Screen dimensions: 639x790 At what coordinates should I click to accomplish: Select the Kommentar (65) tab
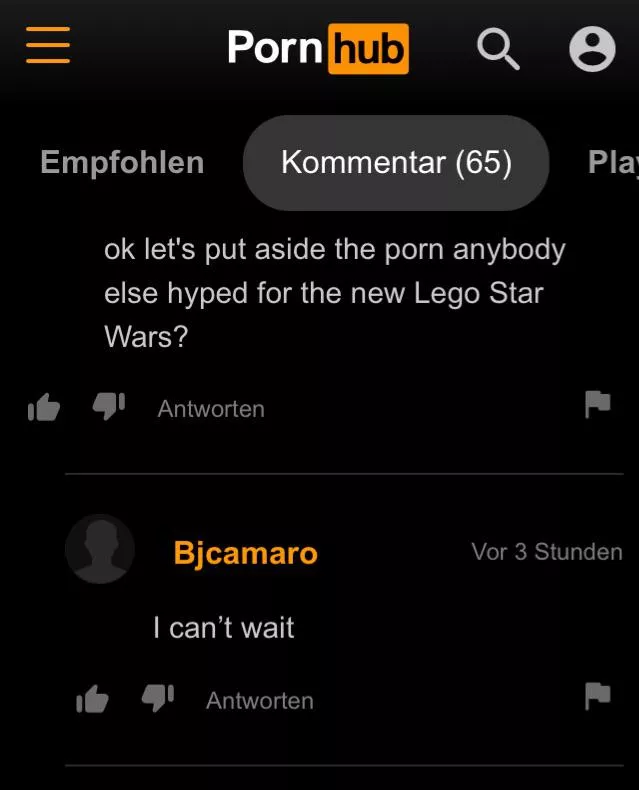396,163
